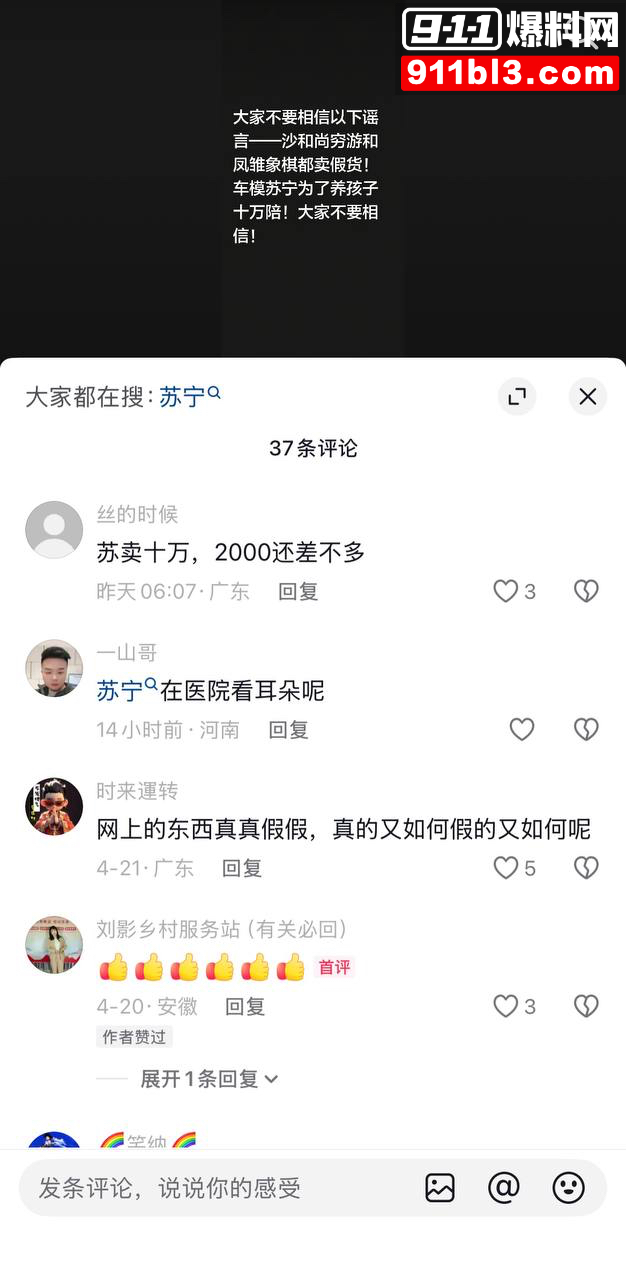Like the comment by 丝的时候
This screenshot has height=1280, width=626.
pos(506,591)
